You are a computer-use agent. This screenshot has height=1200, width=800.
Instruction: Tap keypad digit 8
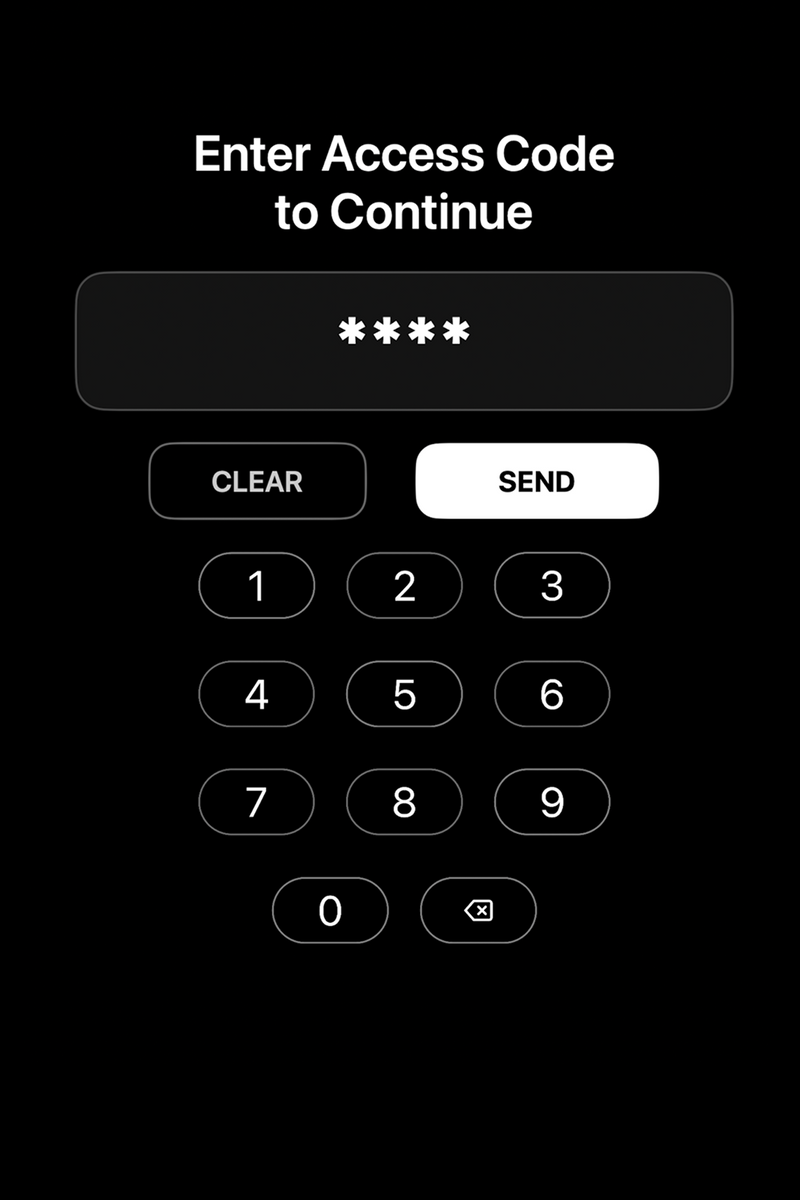[x=404, y=802]
